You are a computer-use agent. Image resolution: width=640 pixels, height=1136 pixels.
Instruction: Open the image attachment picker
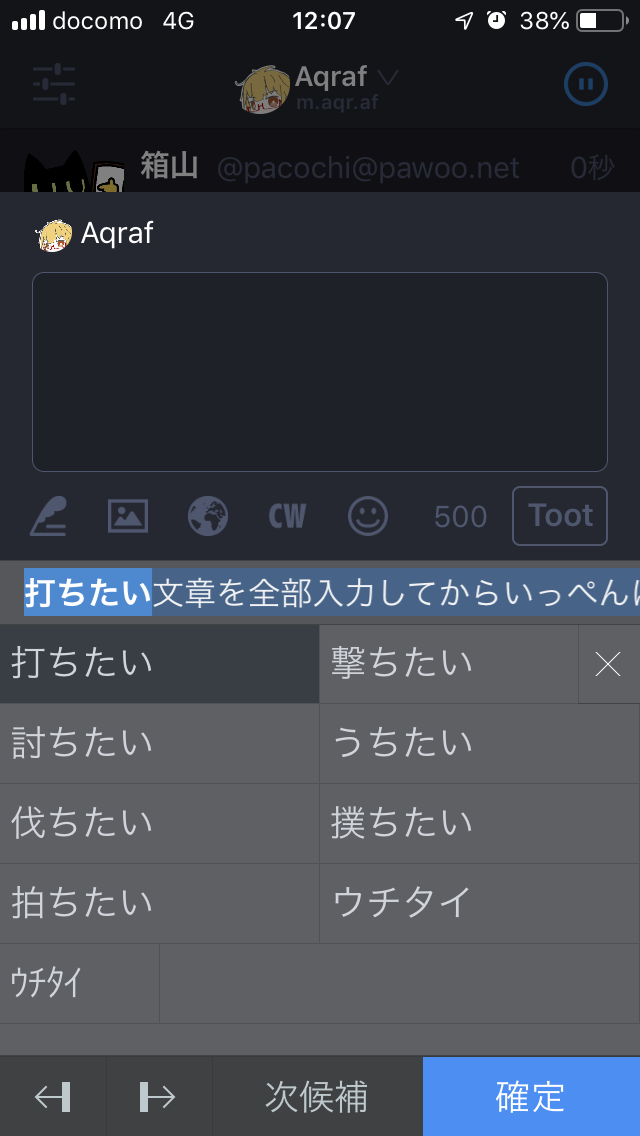128,517
